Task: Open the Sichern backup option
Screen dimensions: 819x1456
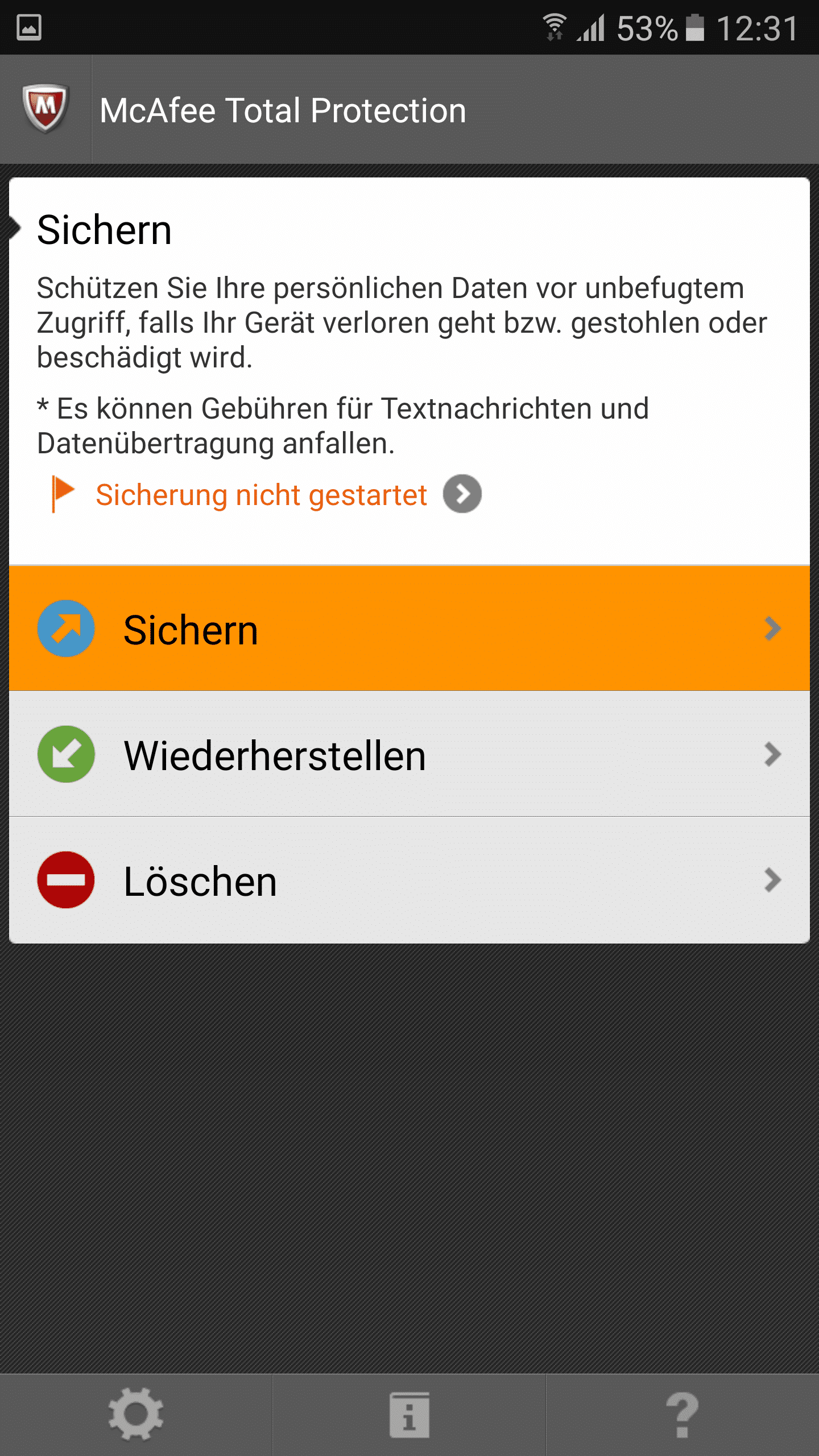Action: (x=409, y=628)
